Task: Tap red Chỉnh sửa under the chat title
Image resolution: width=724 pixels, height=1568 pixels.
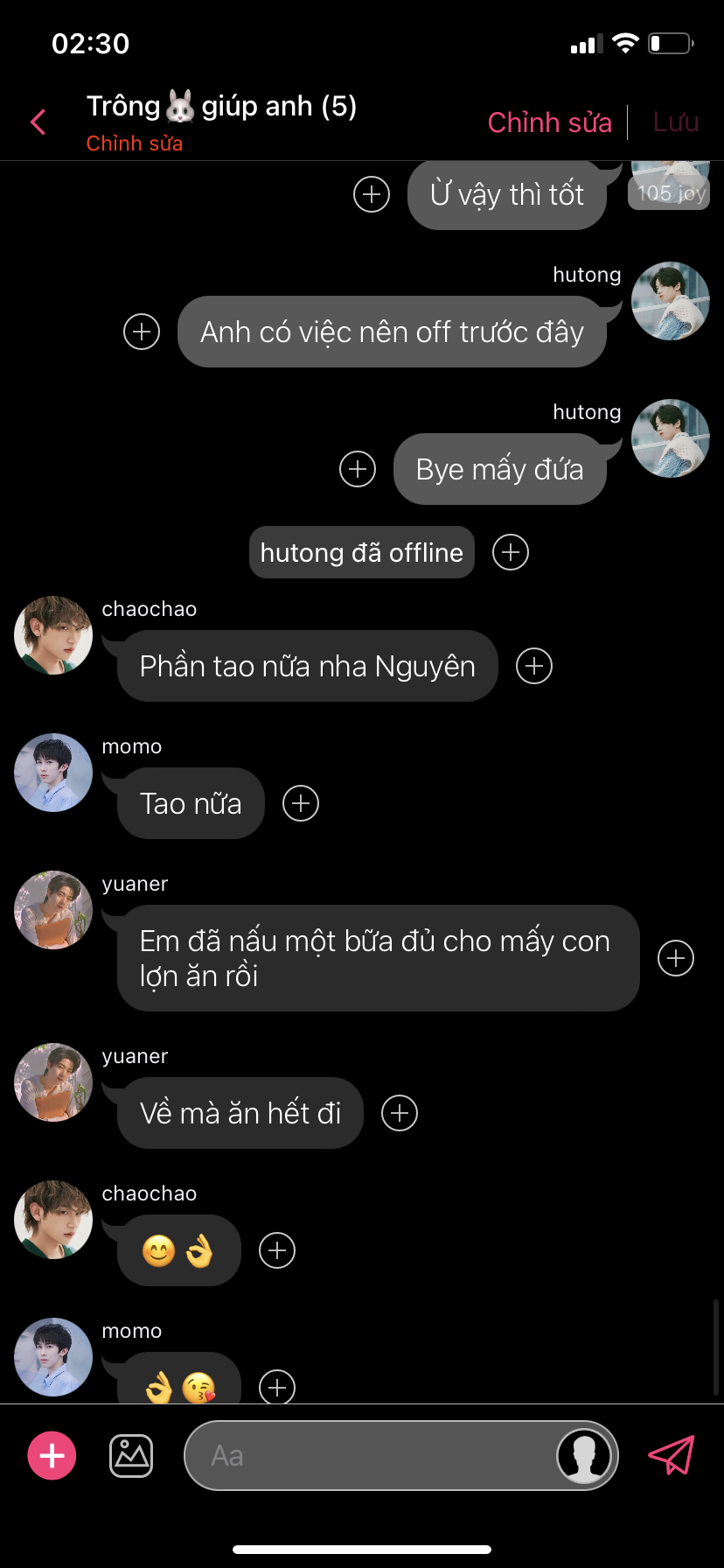Action: pyautogui.click(x=134, y=143)
